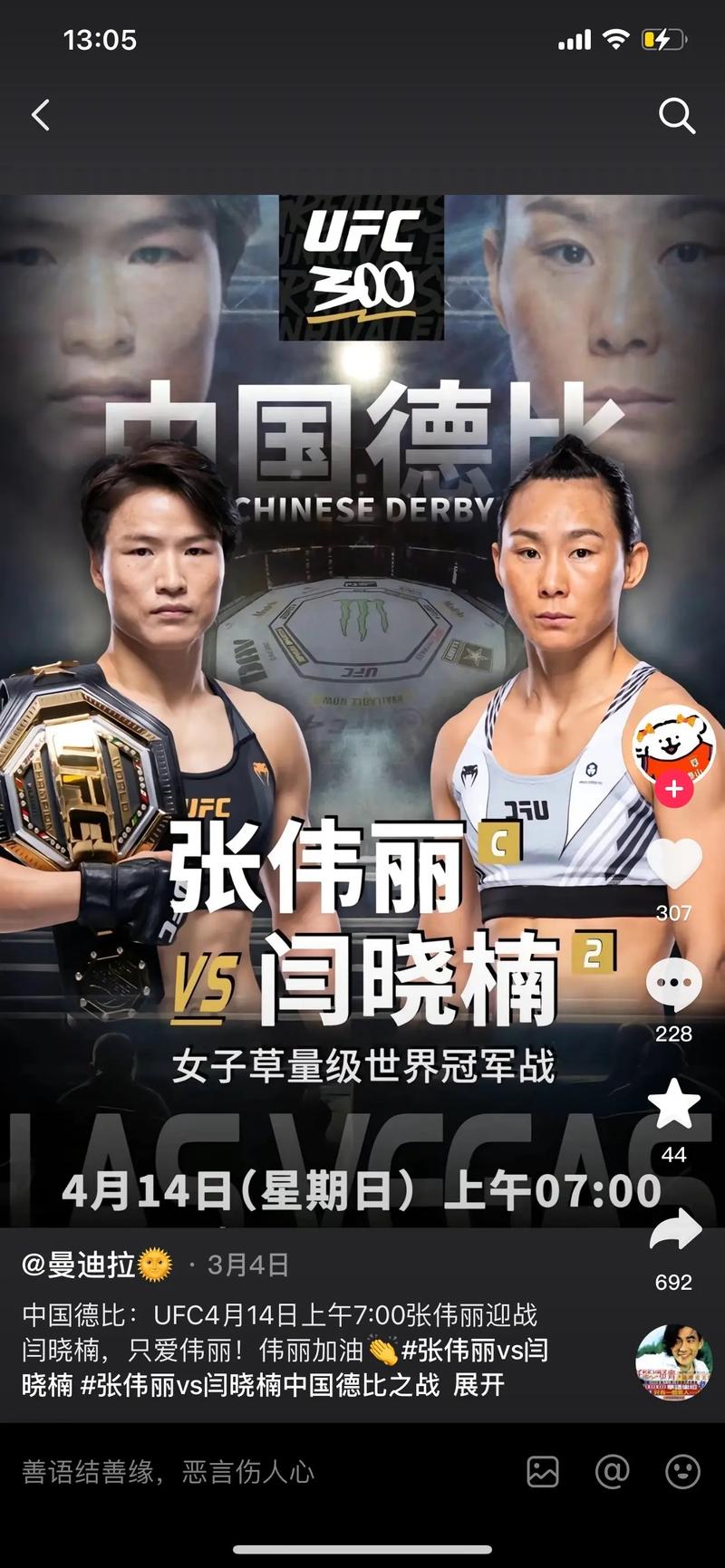Open the author's avatar profile
725x1568 pixels.
tap(672, 743)
